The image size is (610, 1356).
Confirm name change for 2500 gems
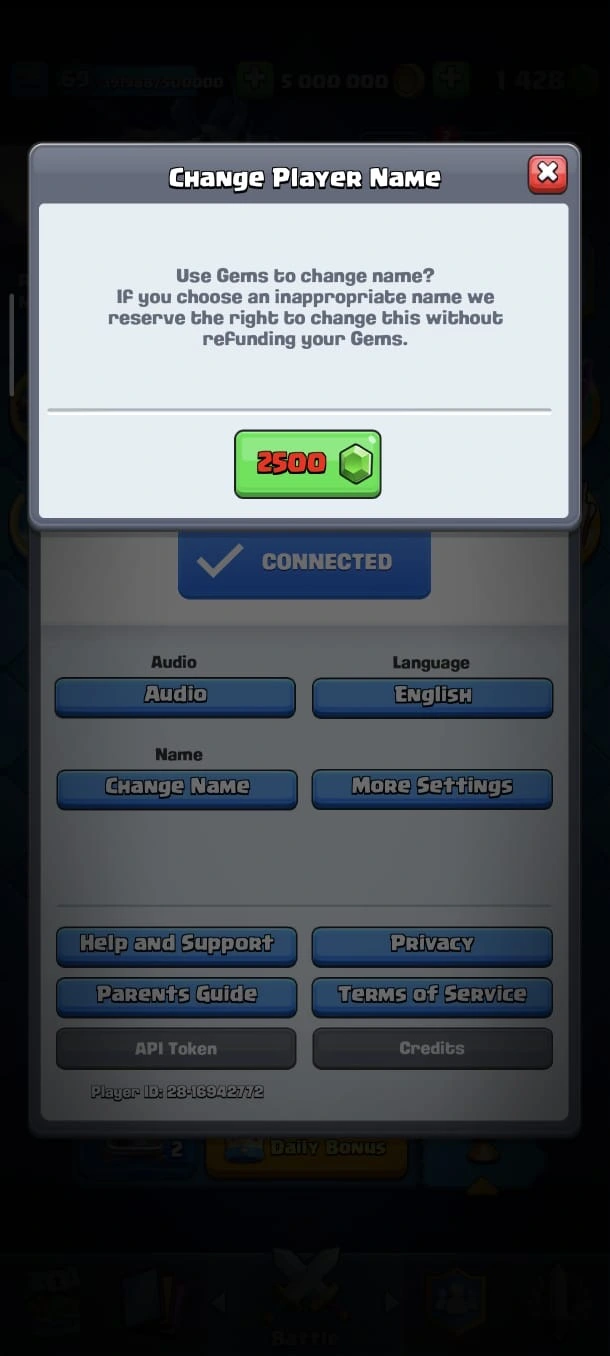pos(307,464)
